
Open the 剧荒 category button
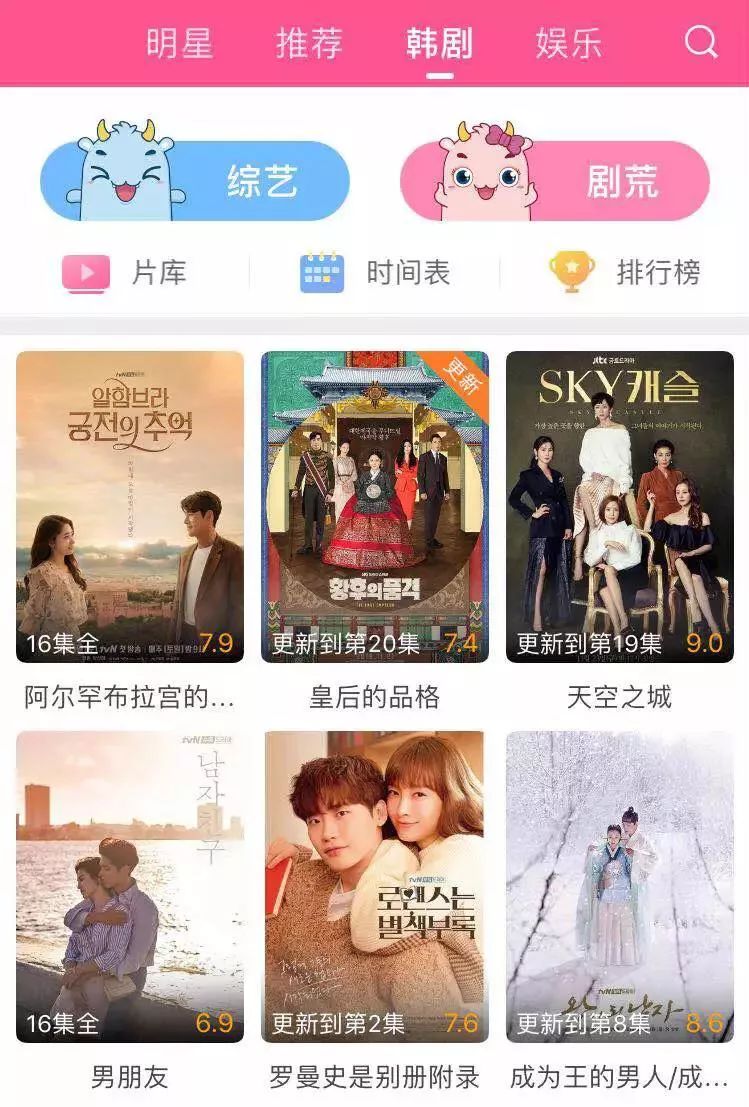[555, 180]
